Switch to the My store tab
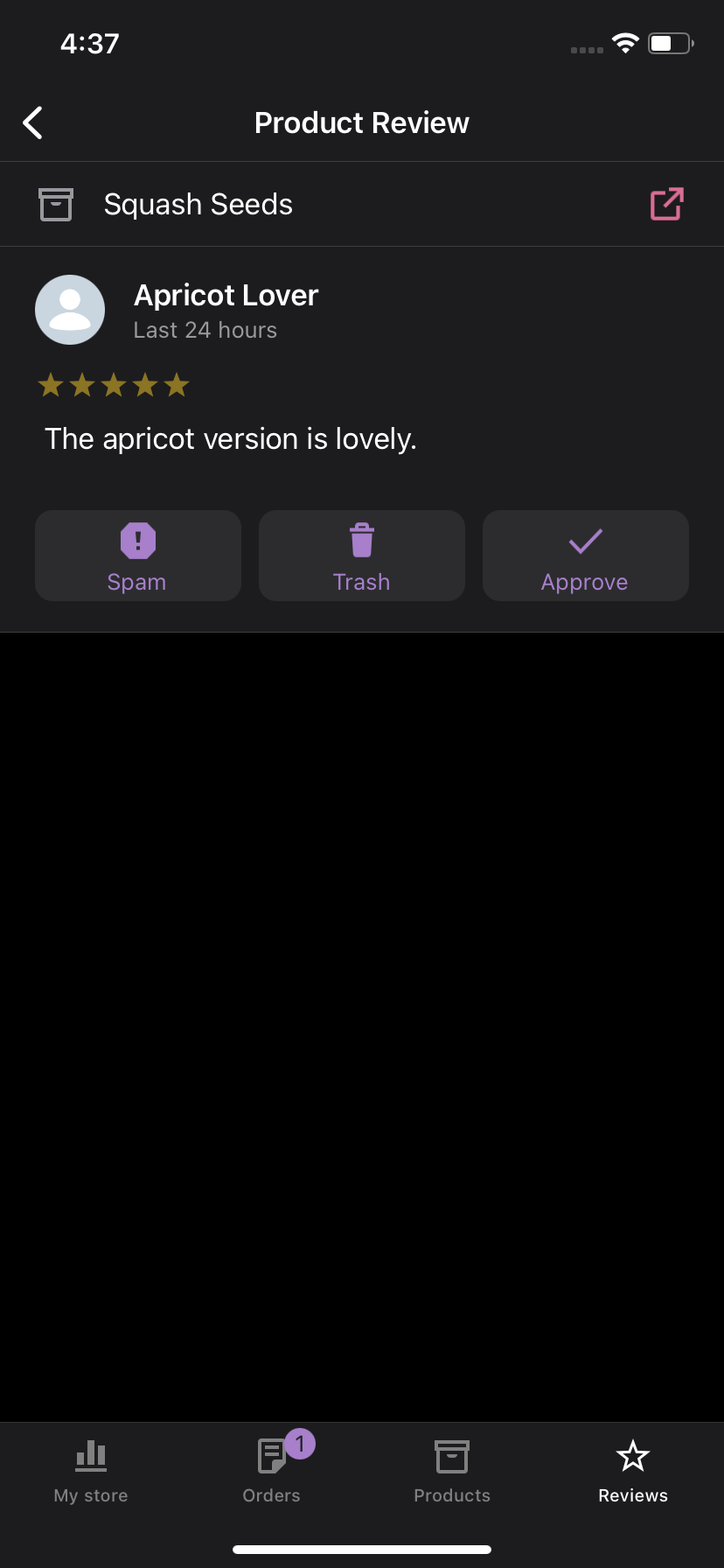The image size is (724, 1568). 91,1472
